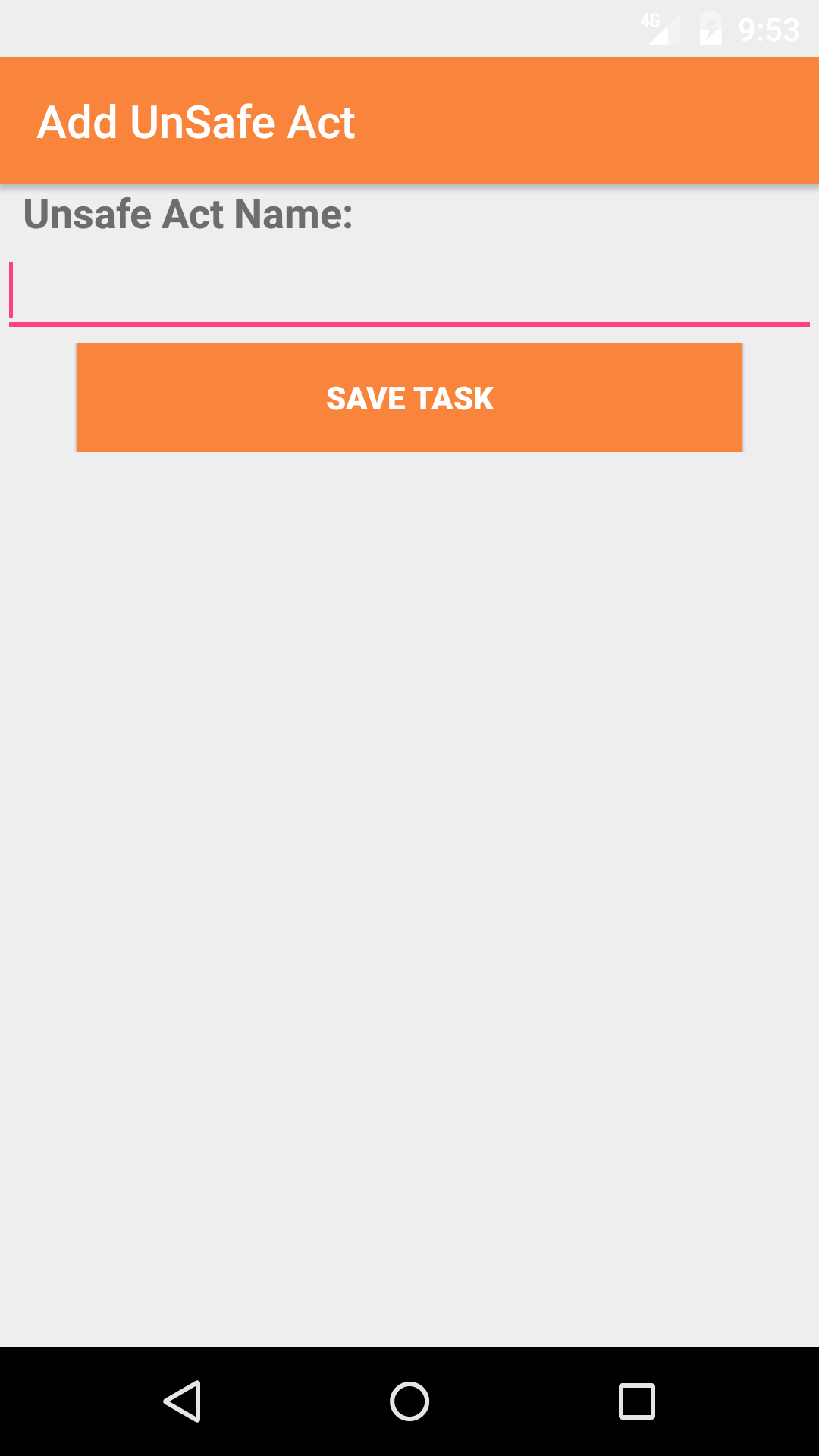Screen dimensions: 819x1456
Task: Open the recent apps view
Action: point(637,1401)
